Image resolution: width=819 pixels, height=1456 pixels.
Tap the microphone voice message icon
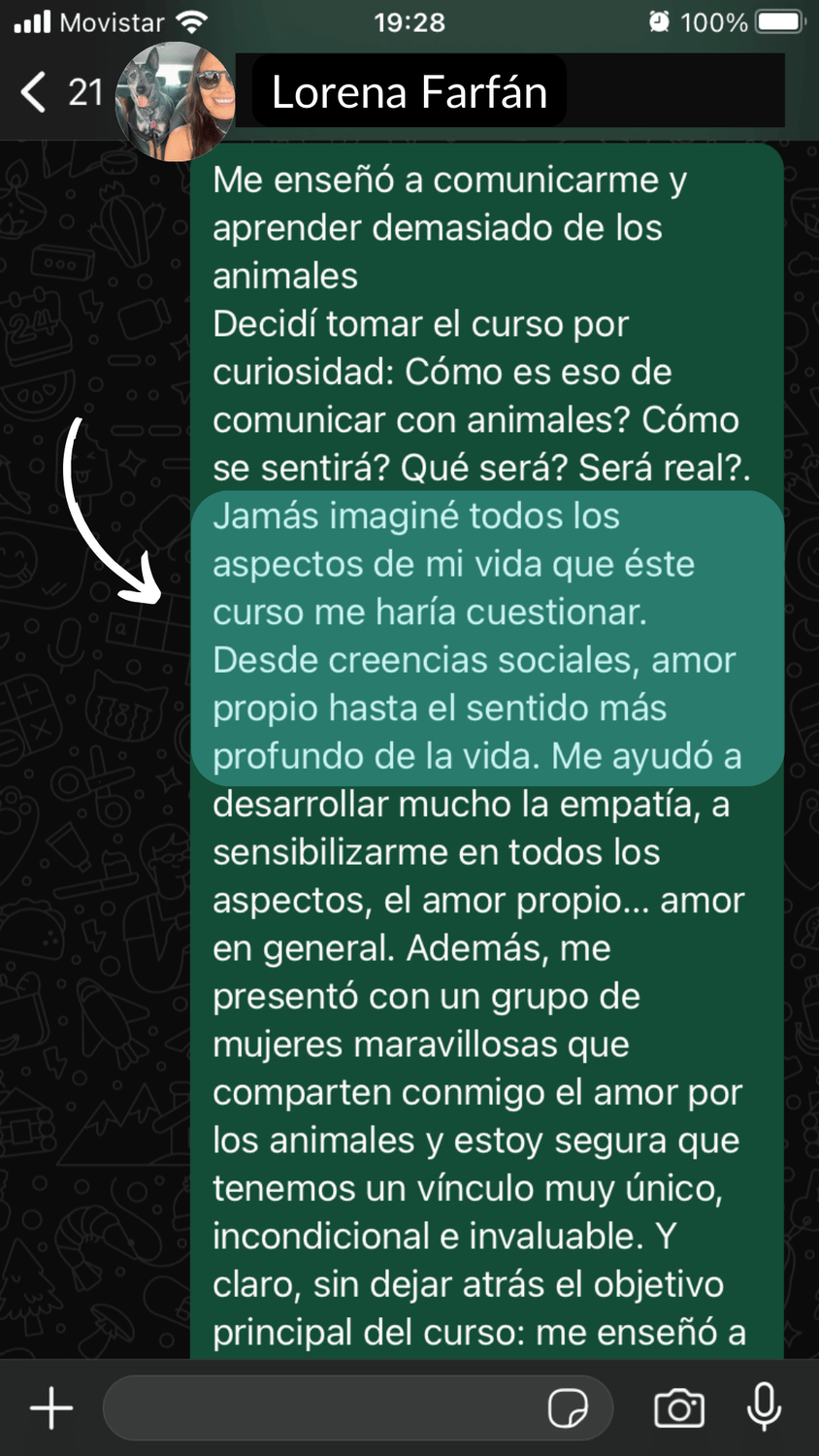tap(764, 1407)
